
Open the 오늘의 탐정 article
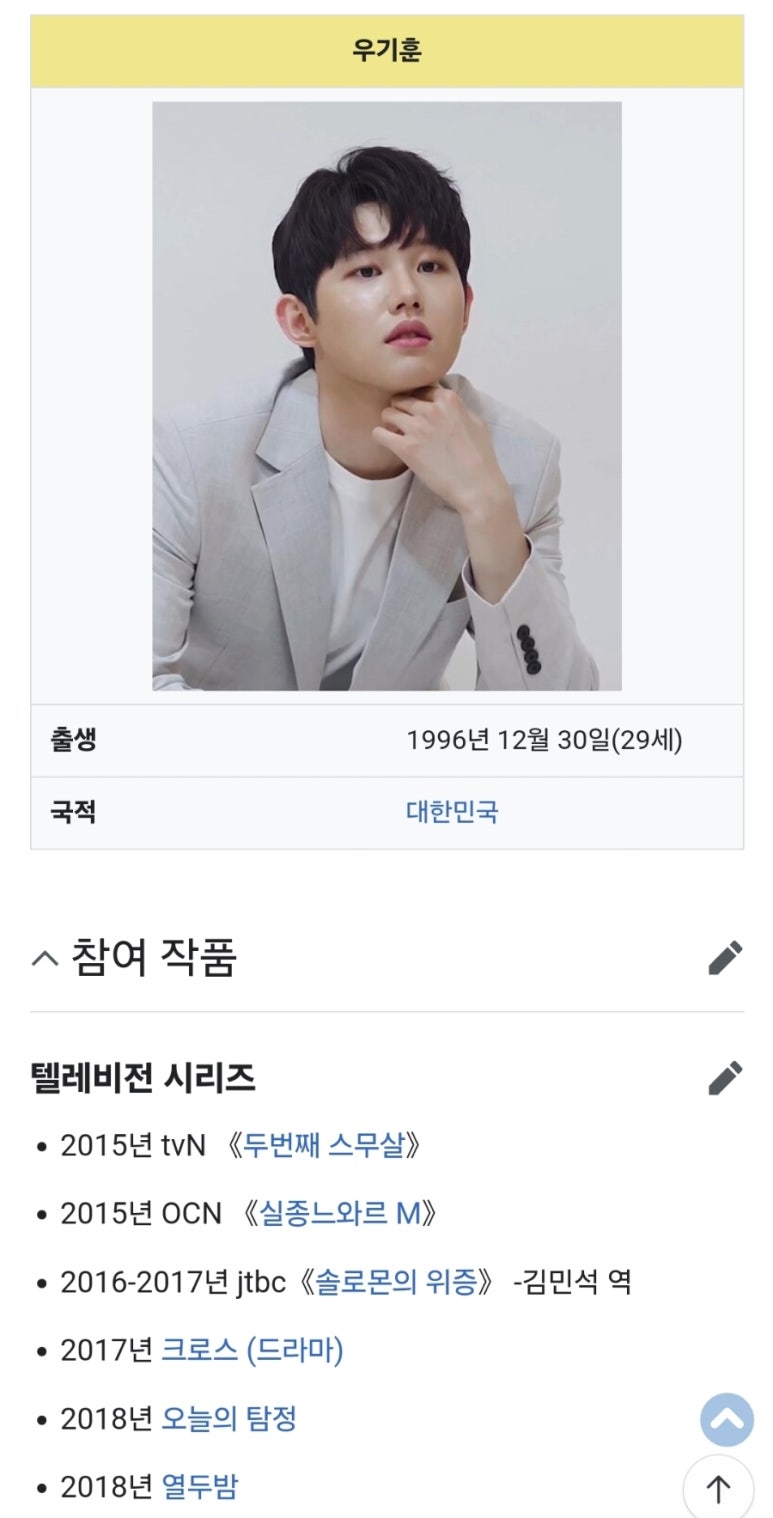(229, 1419)
